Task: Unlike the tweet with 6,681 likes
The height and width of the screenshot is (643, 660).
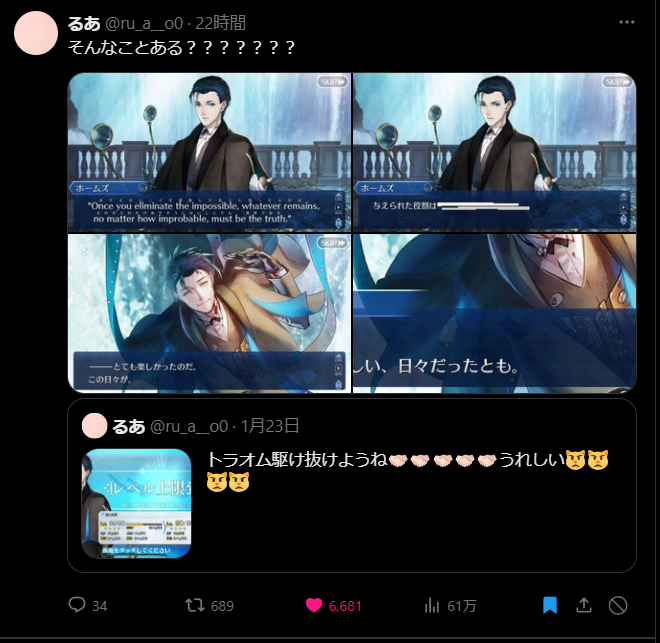Action: 314,605
